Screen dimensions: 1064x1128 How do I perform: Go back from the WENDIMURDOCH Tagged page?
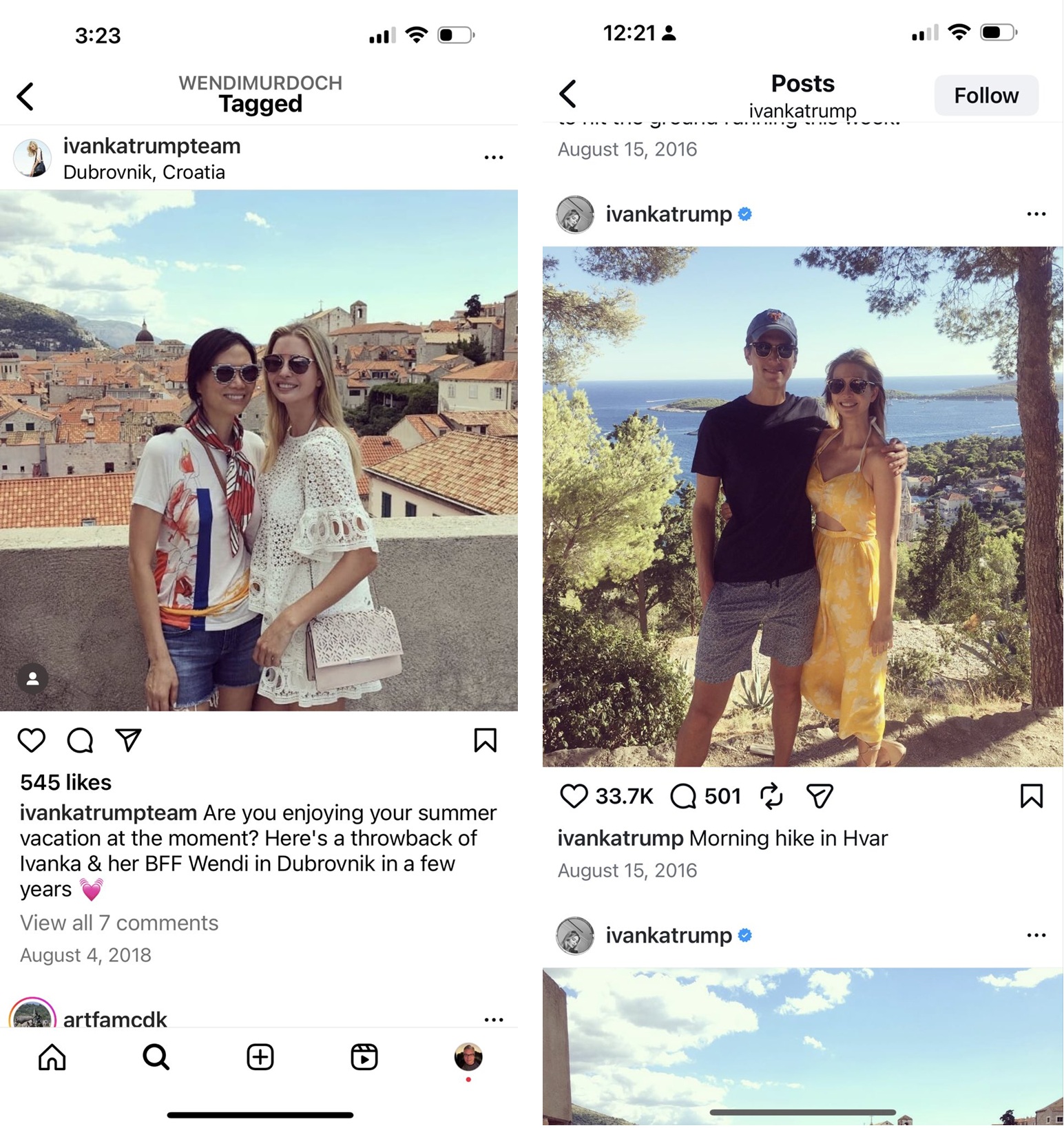pos(25,96)
